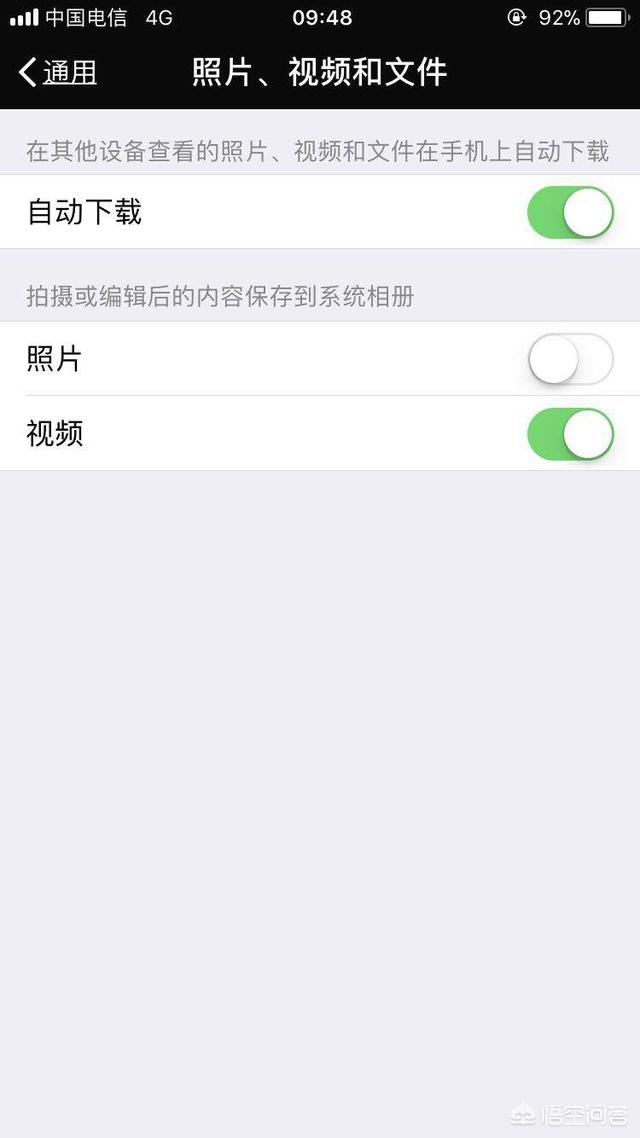Disable saving 视频 to system album
Viewport: 640px width, 1138px height.
570,434
